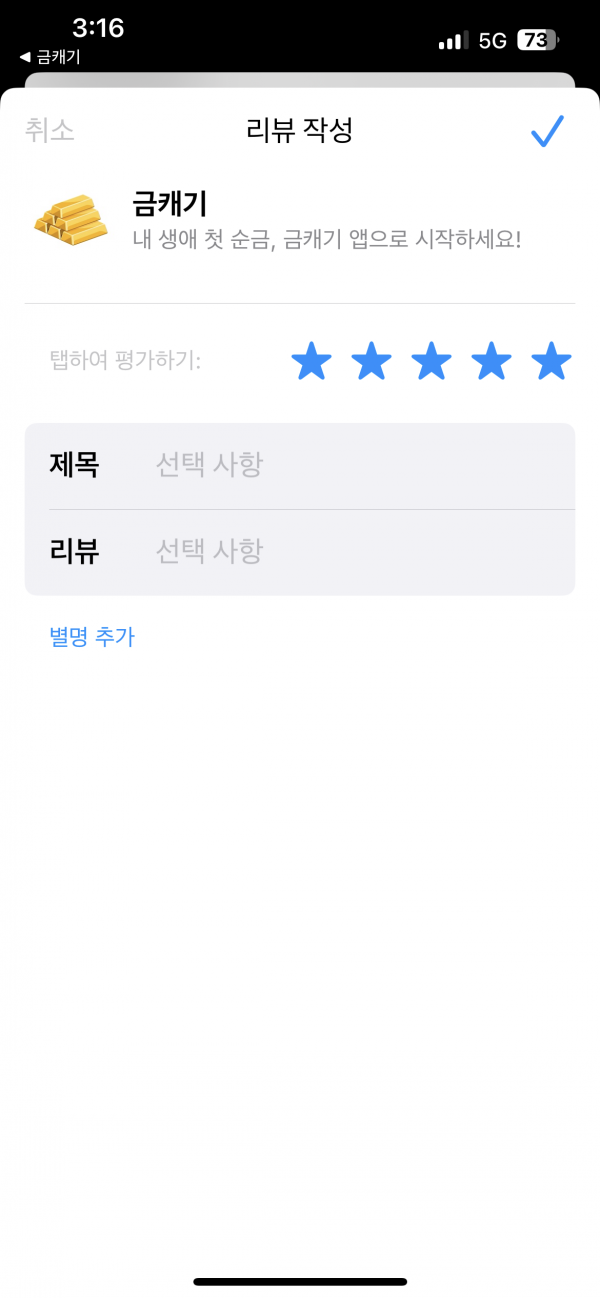This screenshot has height=1298, width=600.
Task: Focus the 리뷰 review text field
Action: (x=300, y=552)
